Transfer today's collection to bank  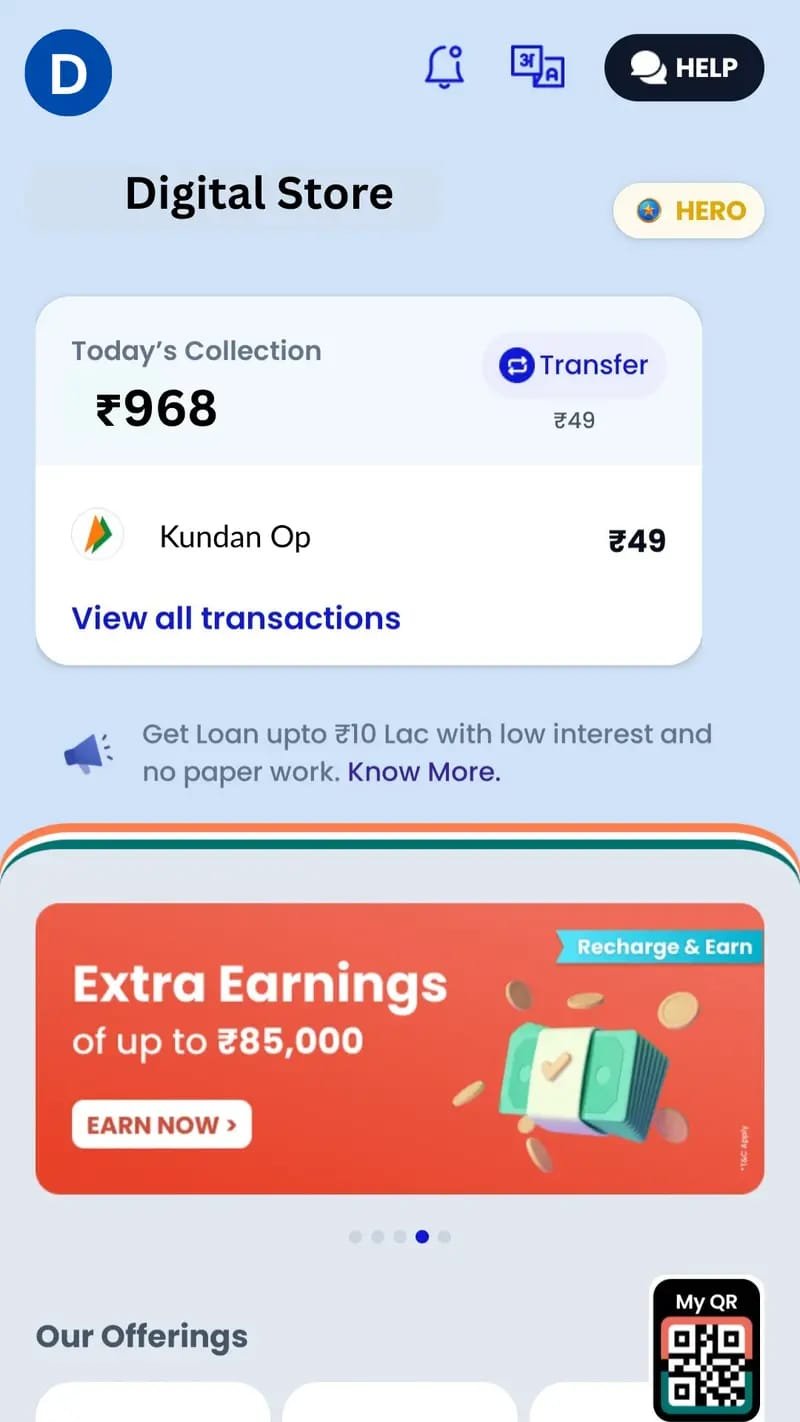574,366
